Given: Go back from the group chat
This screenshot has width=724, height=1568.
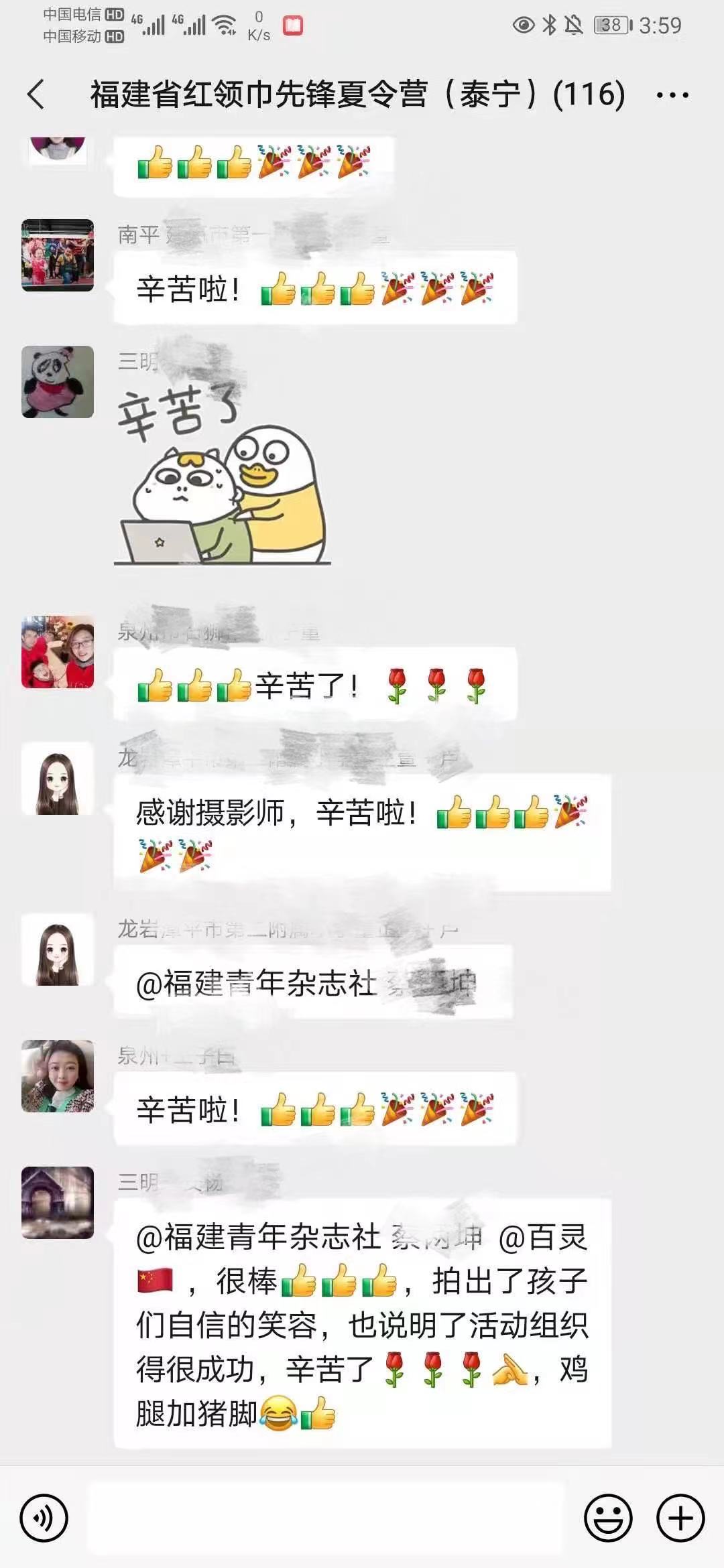Looking at the screenshot, I should click(37, 94).
